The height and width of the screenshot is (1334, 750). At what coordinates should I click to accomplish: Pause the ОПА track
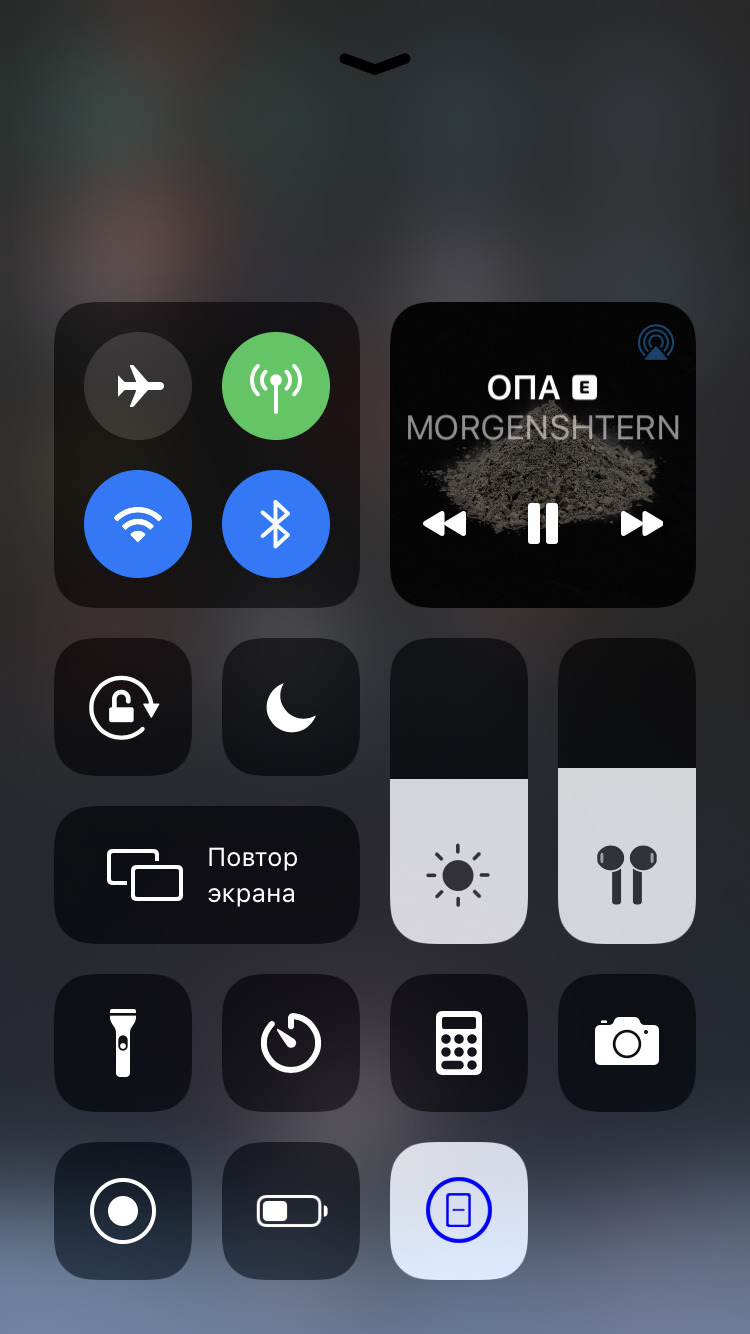pos(542,523)
